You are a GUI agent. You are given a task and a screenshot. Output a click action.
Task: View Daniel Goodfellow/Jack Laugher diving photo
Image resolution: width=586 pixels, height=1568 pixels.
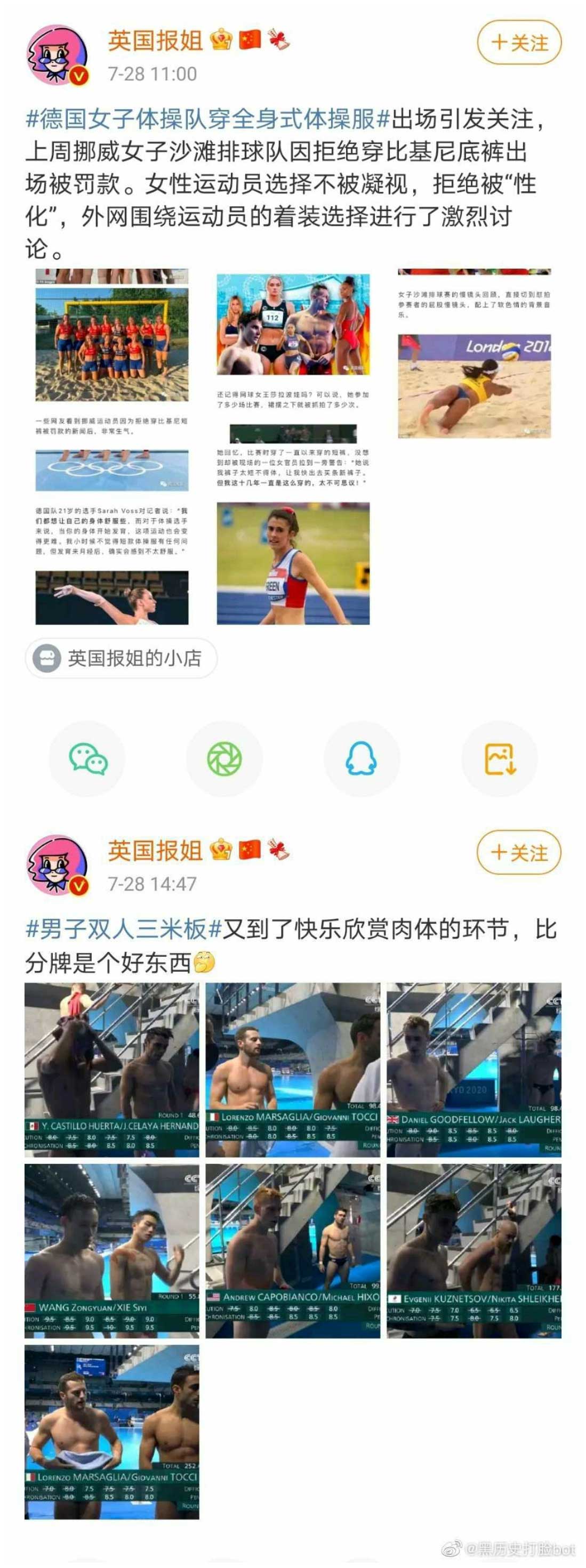point(474,1070)
